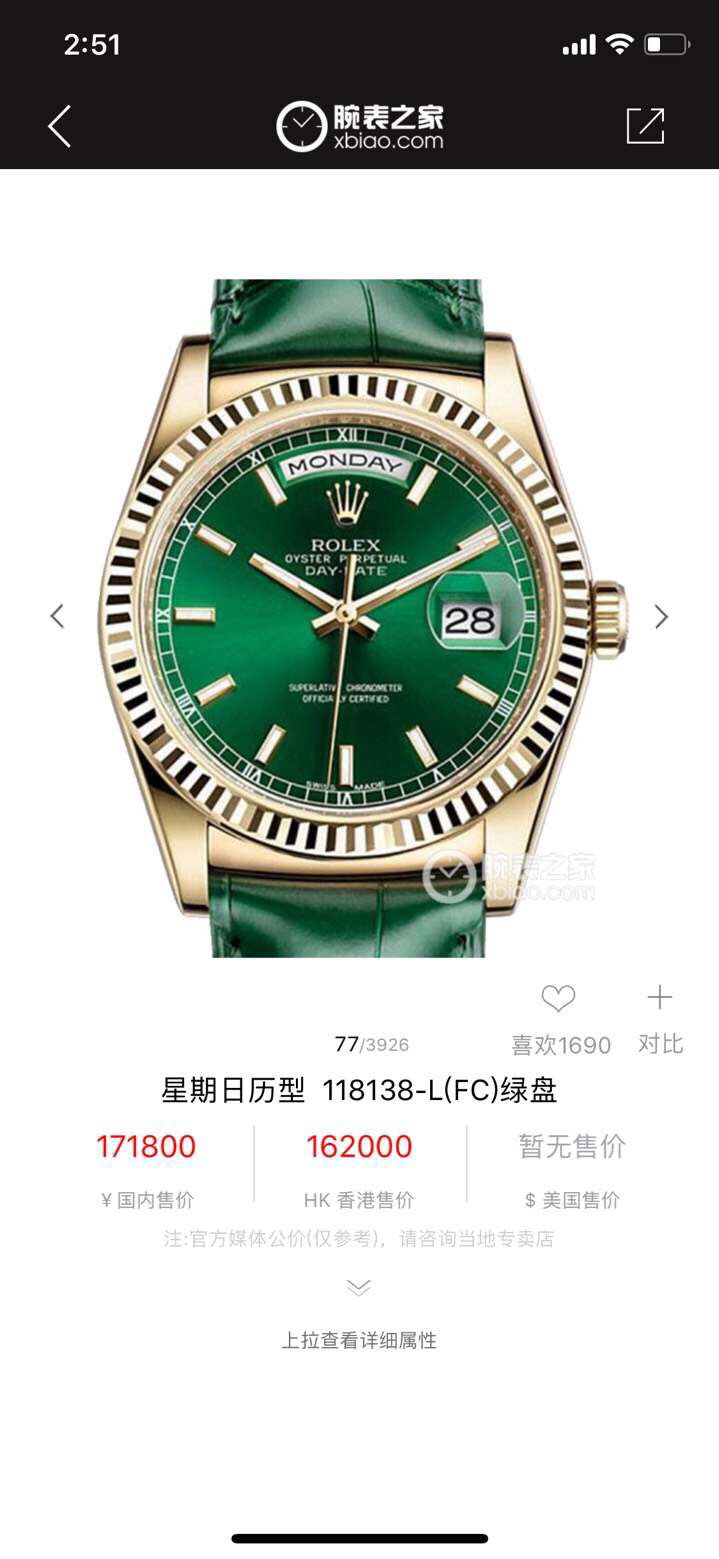Image resolution: width=719 pixels, height=1559 pixels.
Task: Add watch to 对比 comparison
Action: click(x=660, y=998)
